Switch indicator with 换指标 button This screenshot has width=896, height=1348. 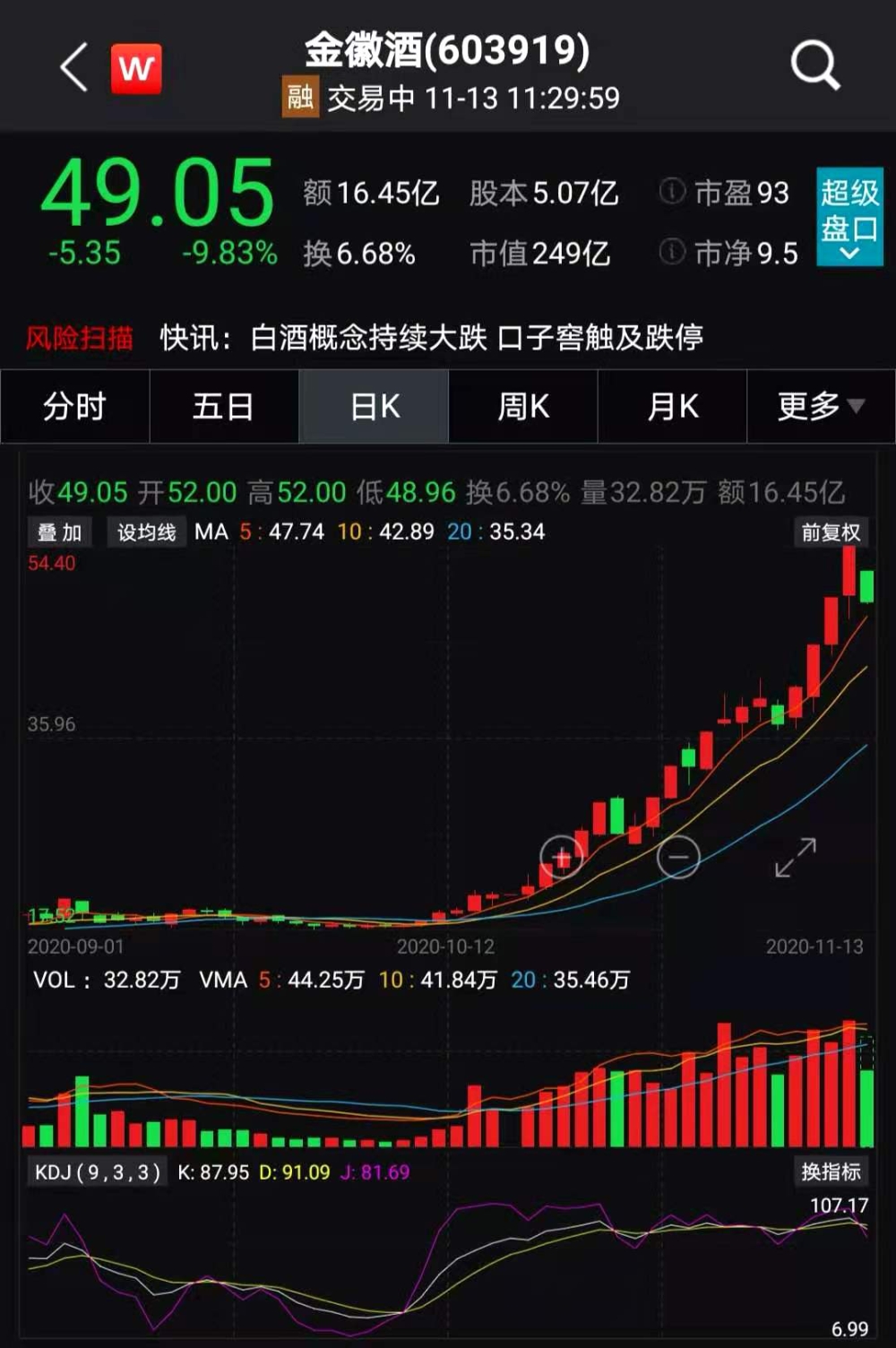click(x=831, y=1171)
